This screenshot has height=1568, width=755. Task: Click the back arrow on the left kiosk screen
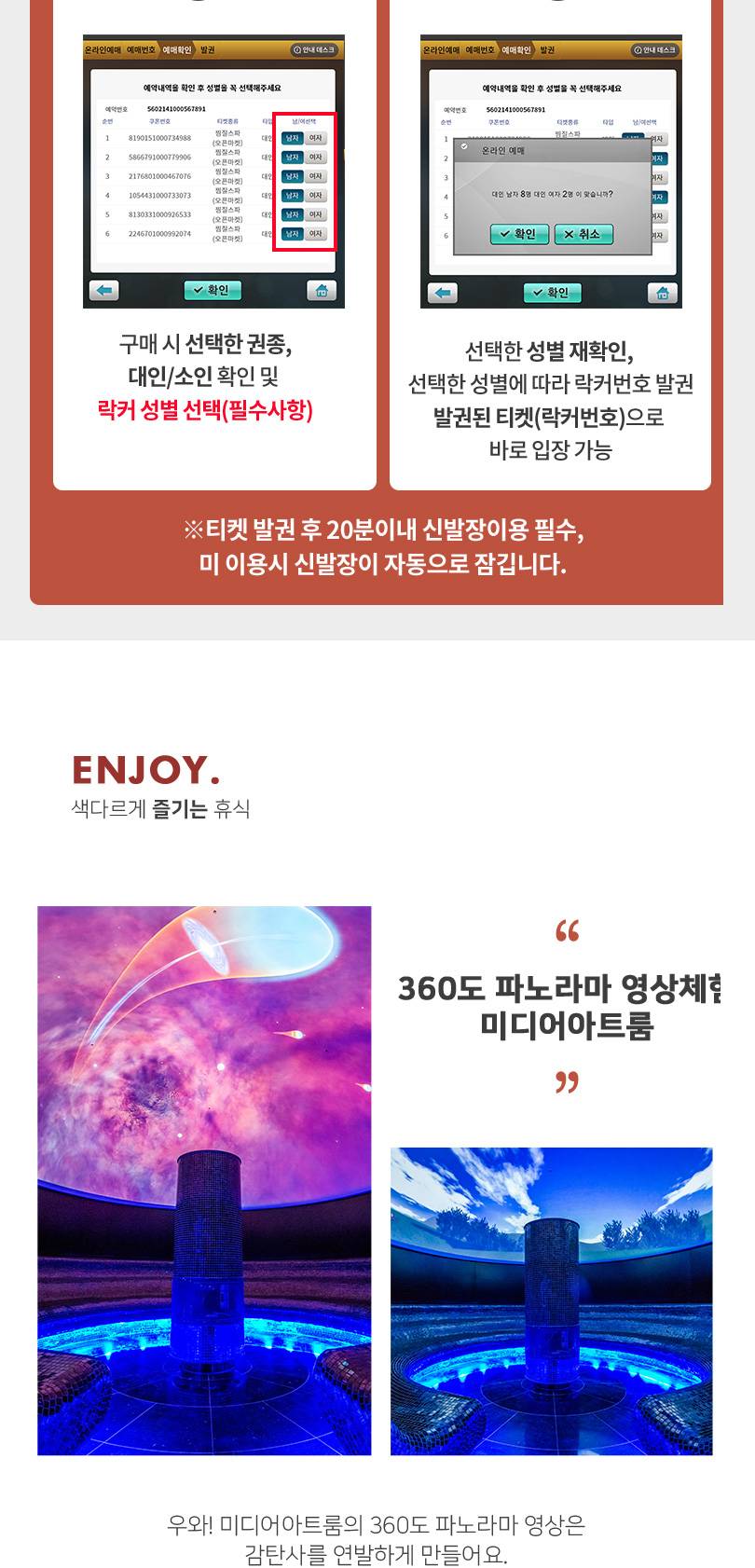point(103,293)
